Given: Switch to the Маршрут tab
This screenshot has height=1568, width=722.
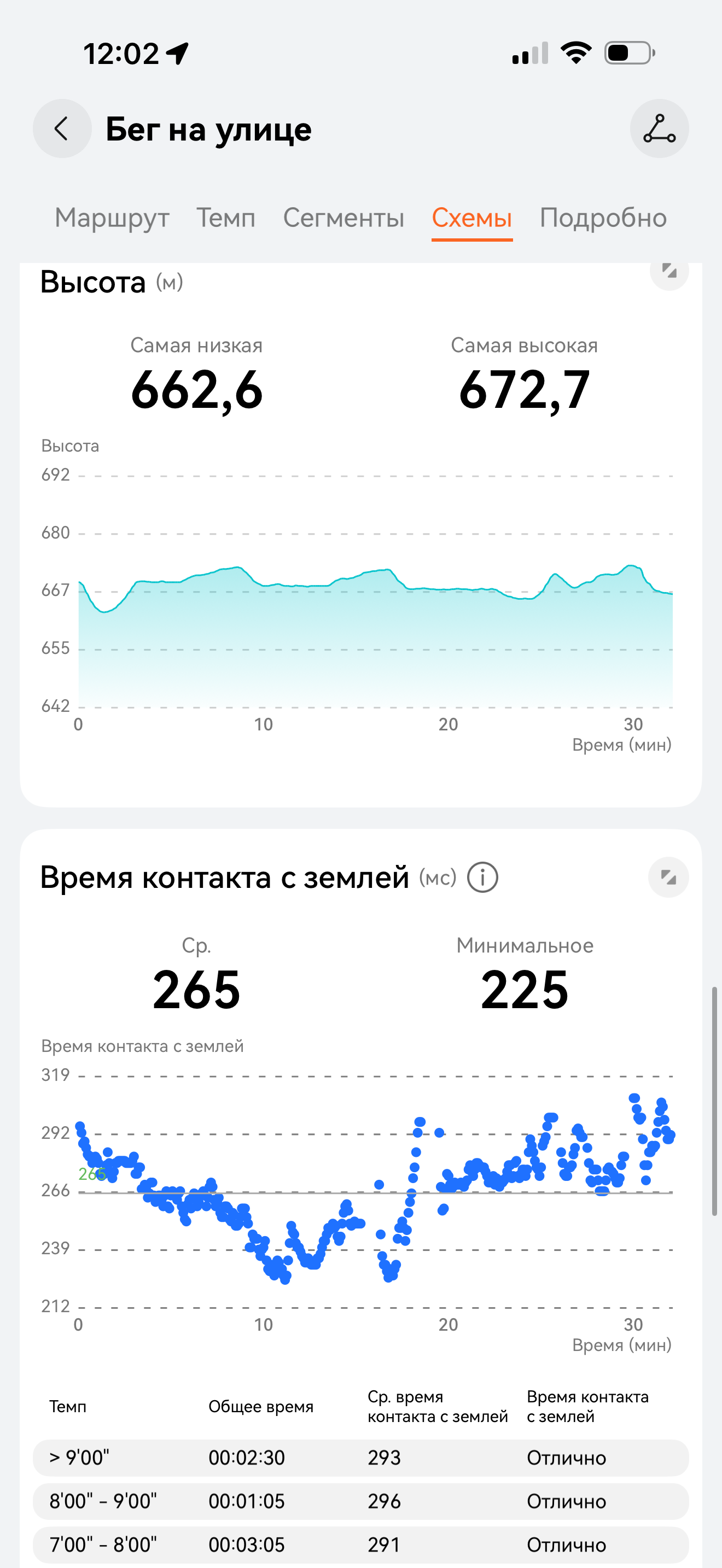Looking at the screenshot, I should point(112,218).
